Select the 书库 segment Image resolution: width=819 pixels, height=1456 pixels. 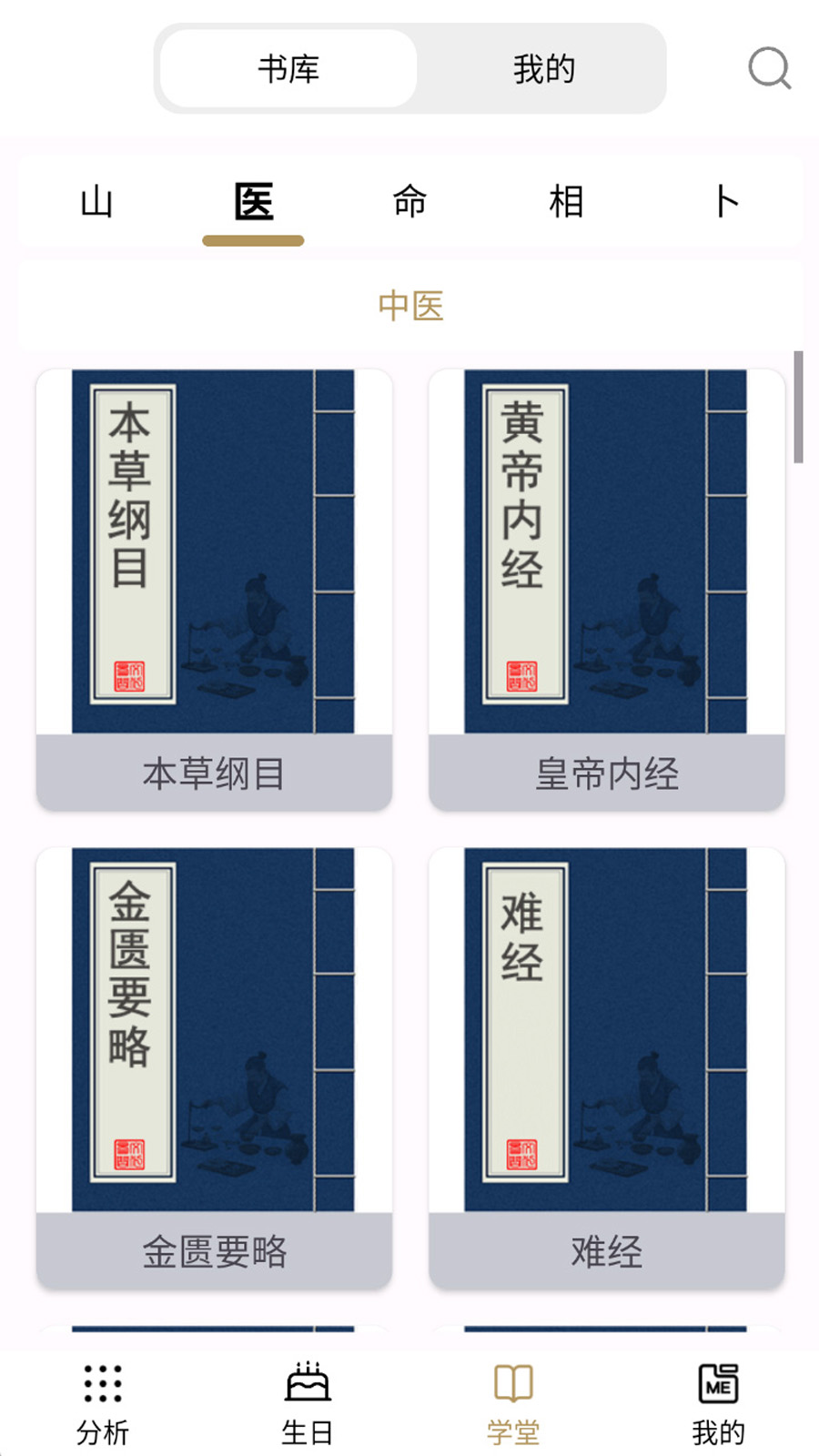[x=288, y=69]
